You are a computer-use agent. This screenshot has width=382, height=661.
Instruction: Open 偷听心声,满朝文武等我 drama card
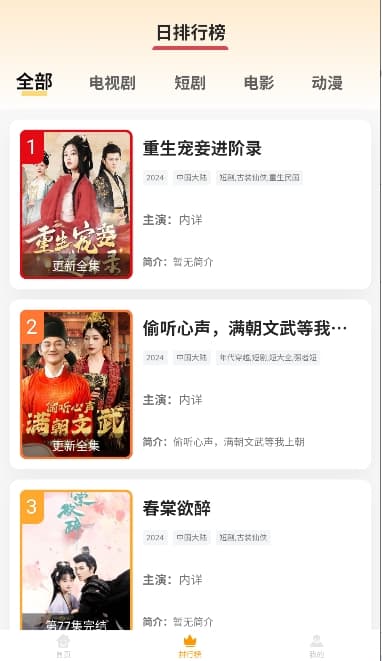click(191, 384)
